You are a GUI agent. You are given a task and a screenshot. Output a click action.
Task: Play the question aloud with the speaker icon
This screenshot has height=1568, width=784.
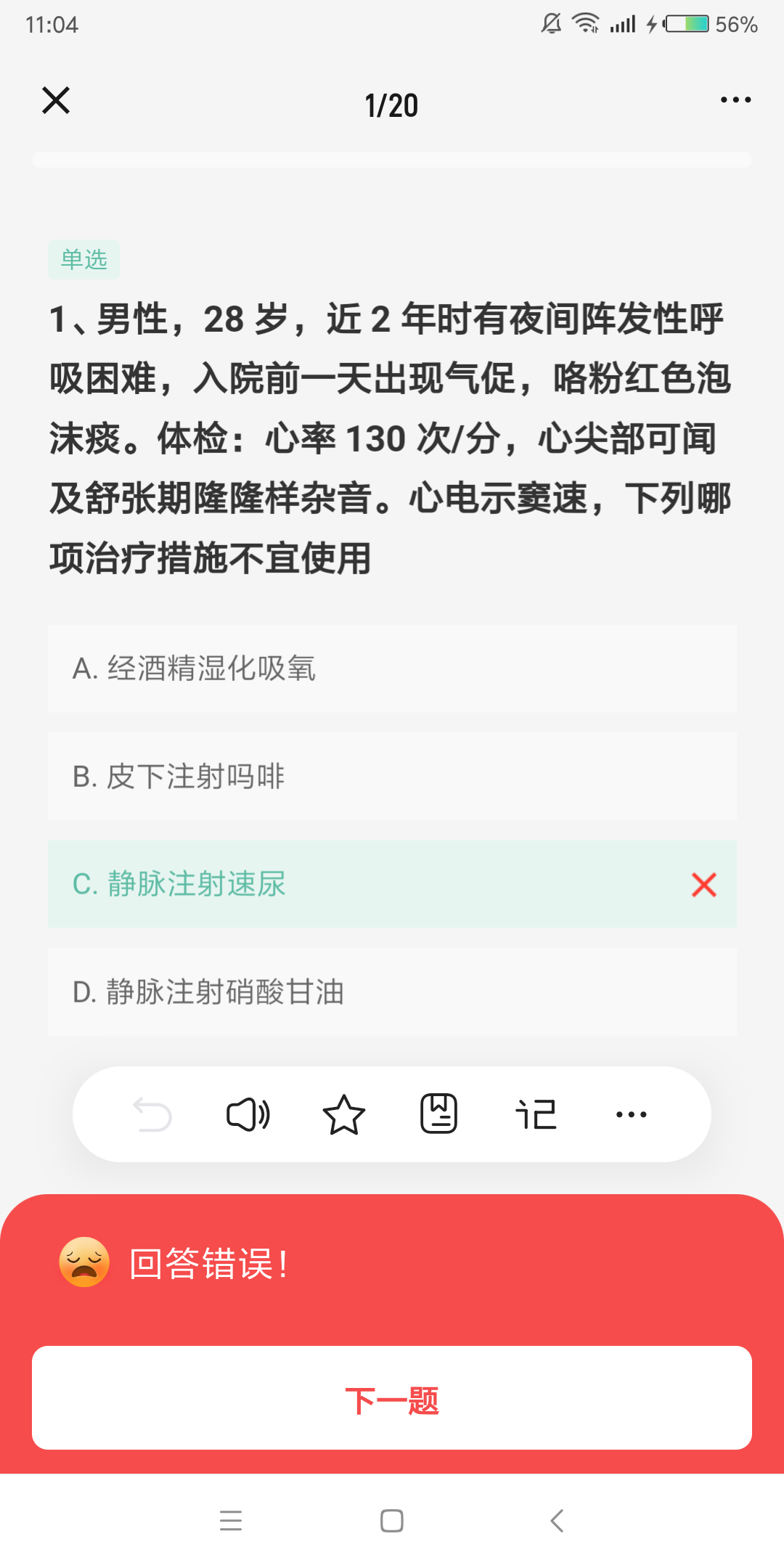coord(248,1114)
